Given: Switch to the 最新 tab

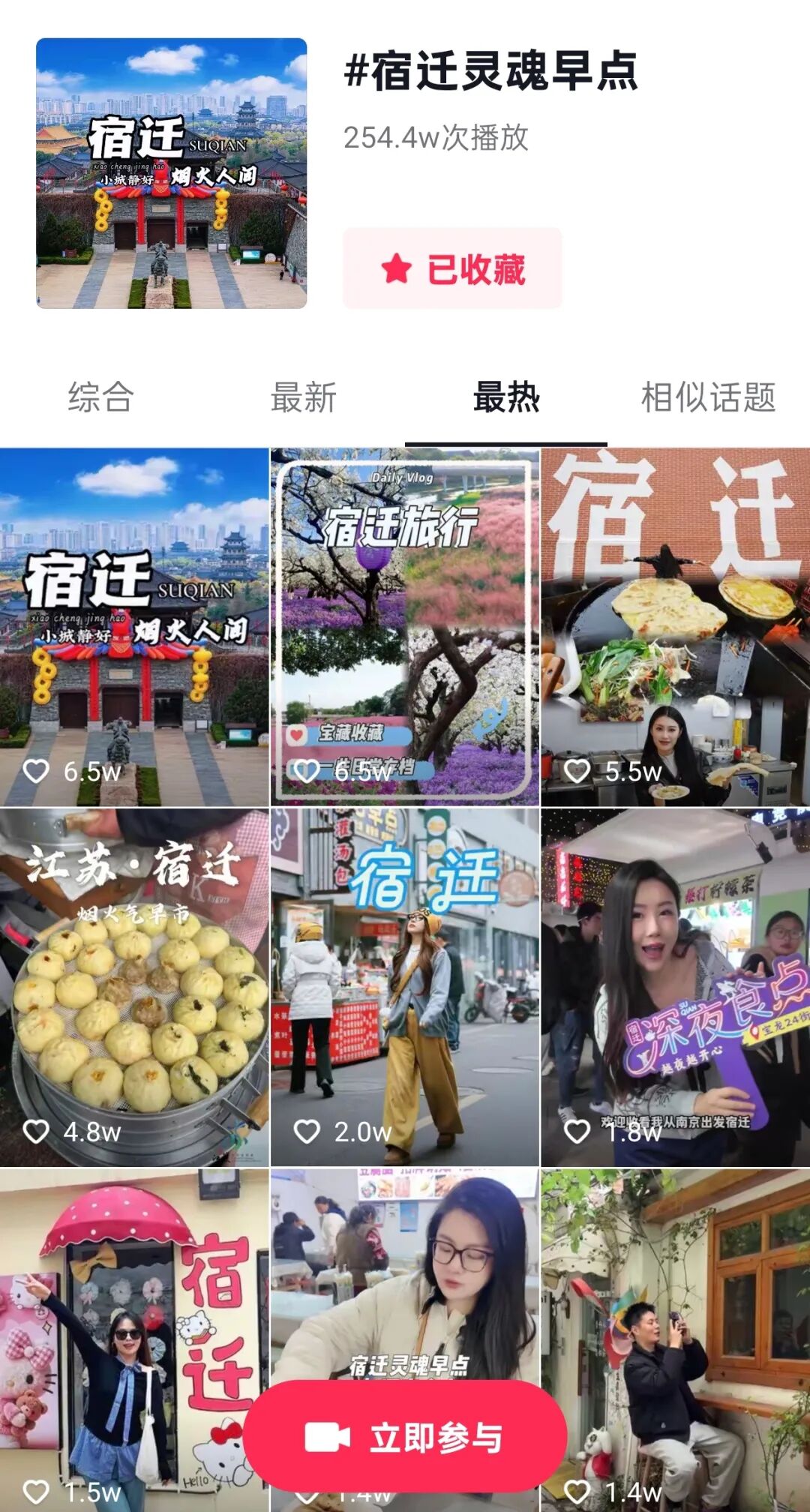Looking at the screenshot, I should 304,397.
